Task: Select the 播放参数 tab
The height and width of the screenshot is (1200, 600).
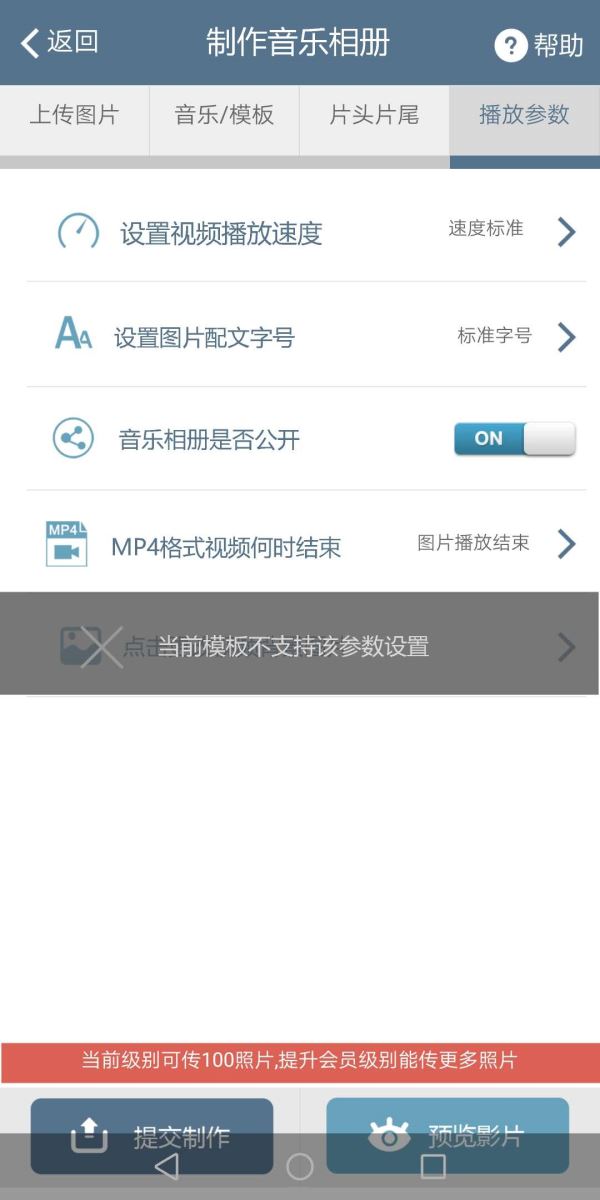Action: coord(524,115)
